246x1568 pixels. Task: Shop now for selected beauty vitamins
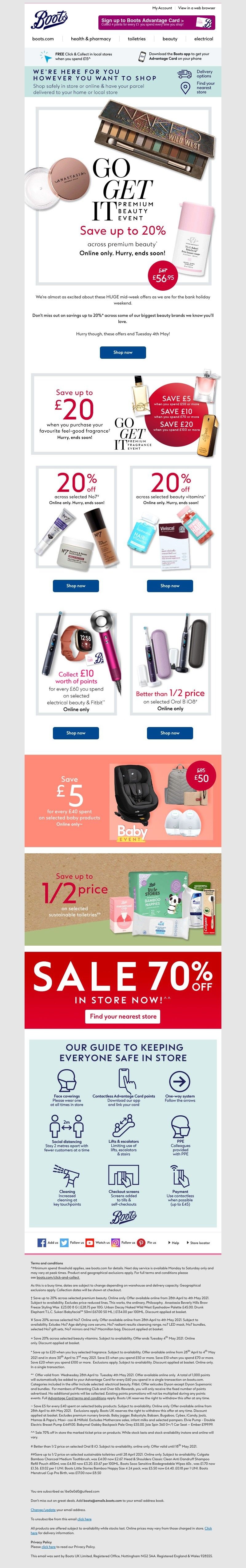(x=170, y=586)
